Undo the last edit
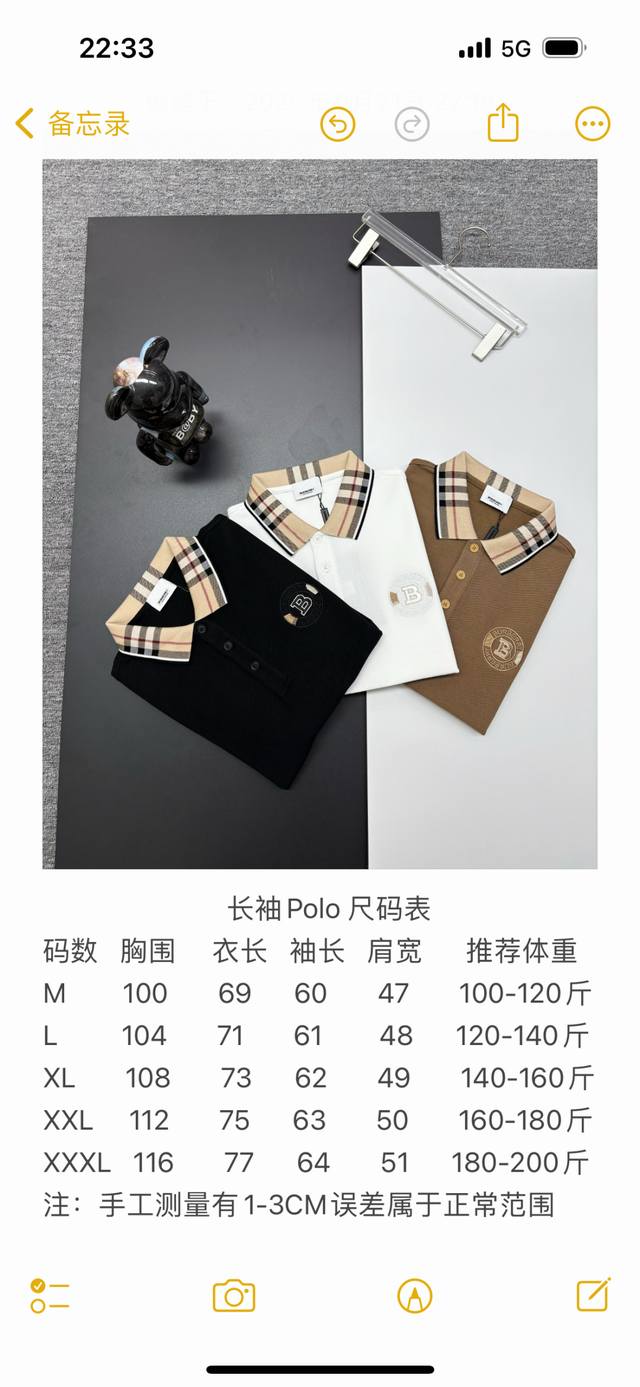 click(x=338, y=124)
